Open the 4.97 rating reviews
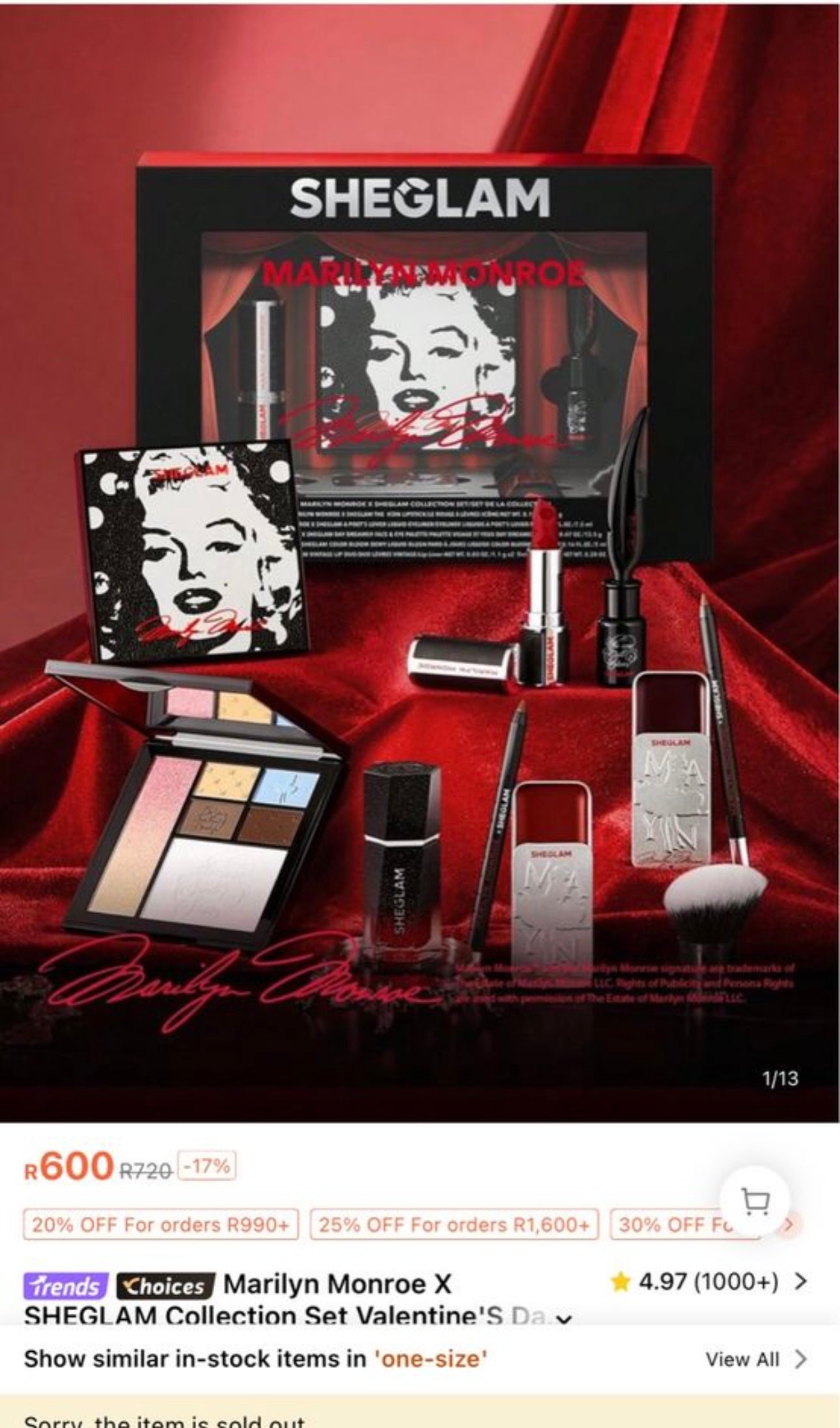The width and height of the screenshot is (840, 1428). pos(709,1281)
